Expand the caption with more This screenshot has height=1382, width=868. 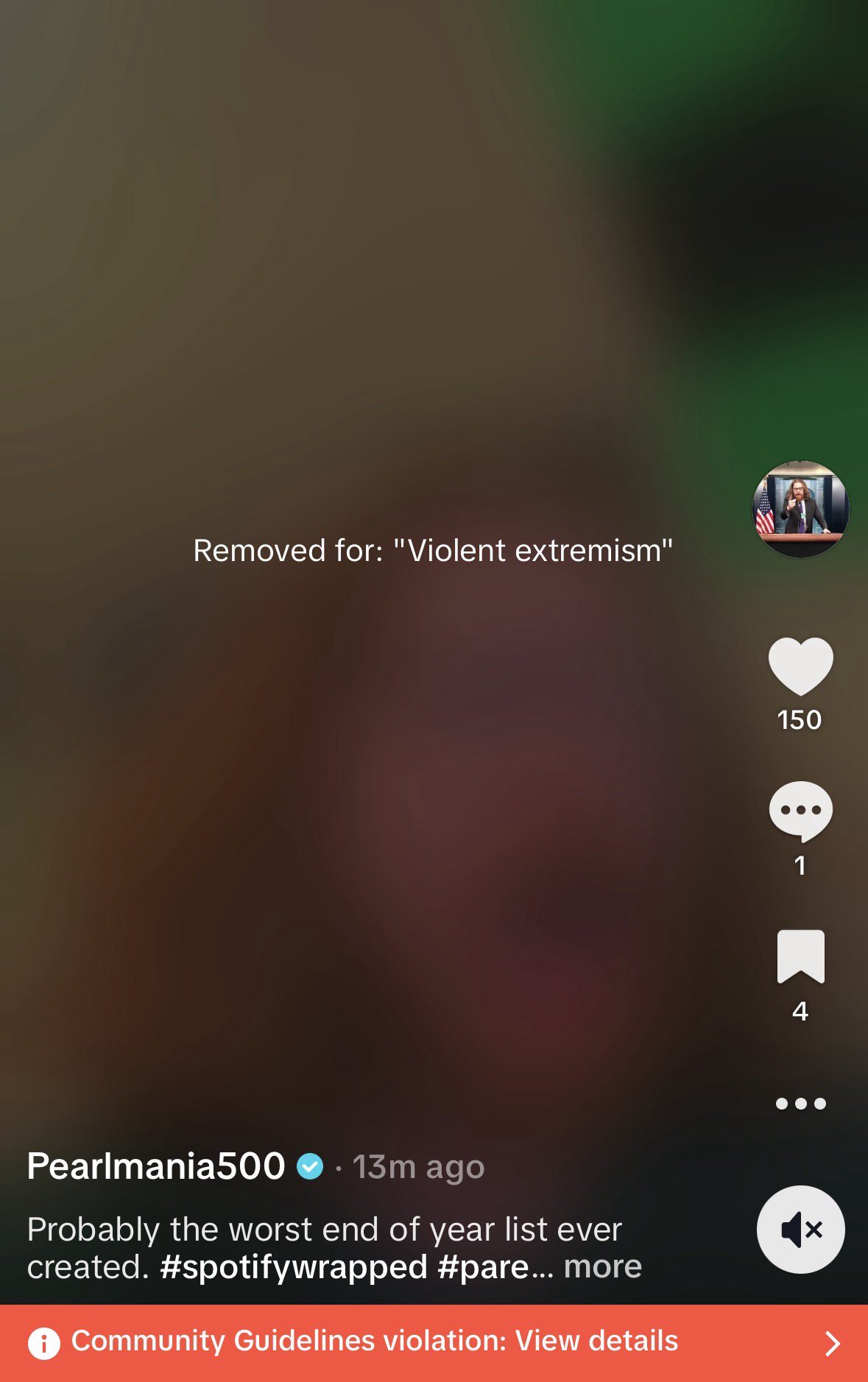click(602, 1266)
